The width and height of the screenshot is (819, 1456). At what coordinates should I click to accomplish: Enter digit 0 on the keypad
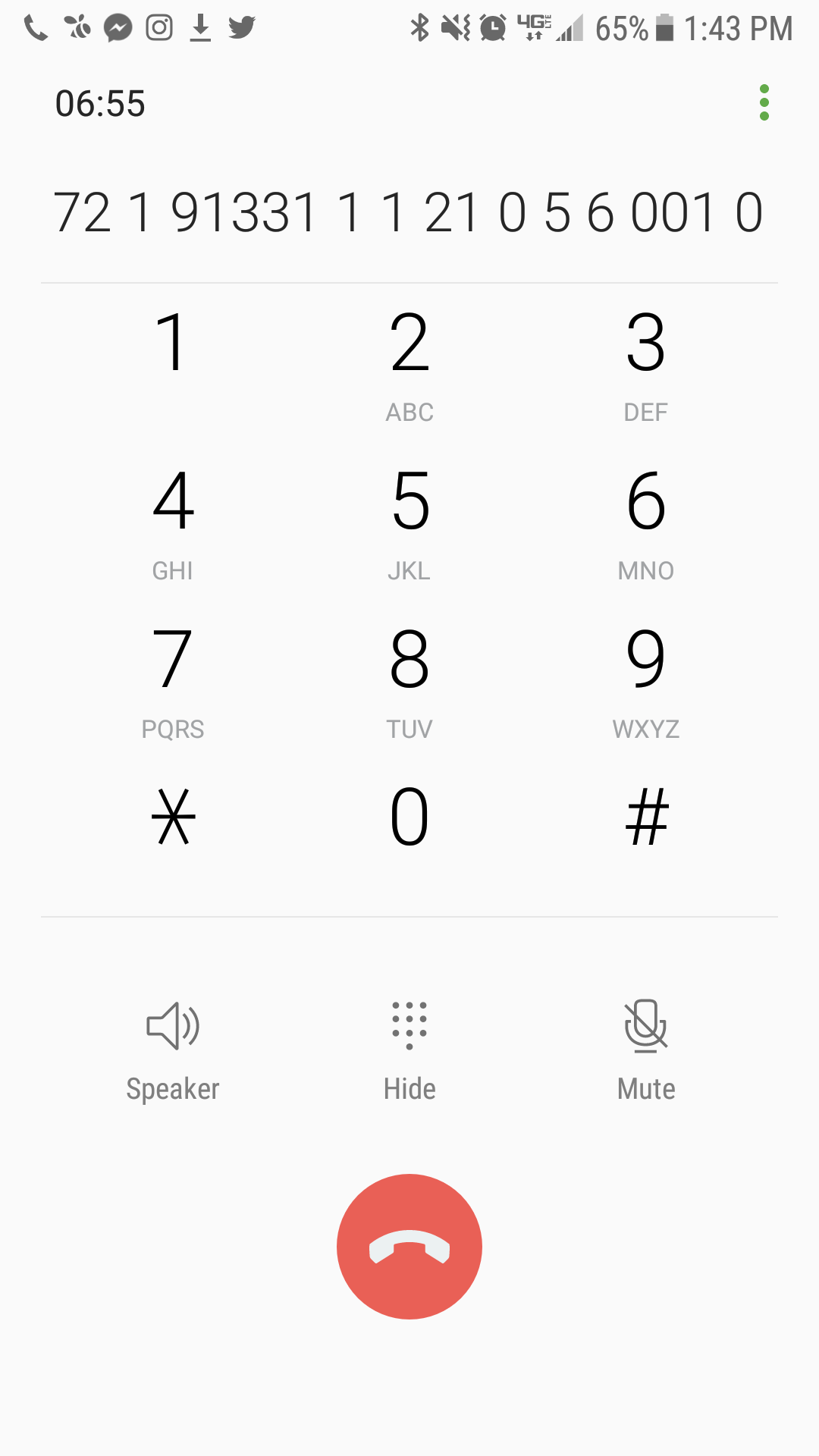[409, 817]
